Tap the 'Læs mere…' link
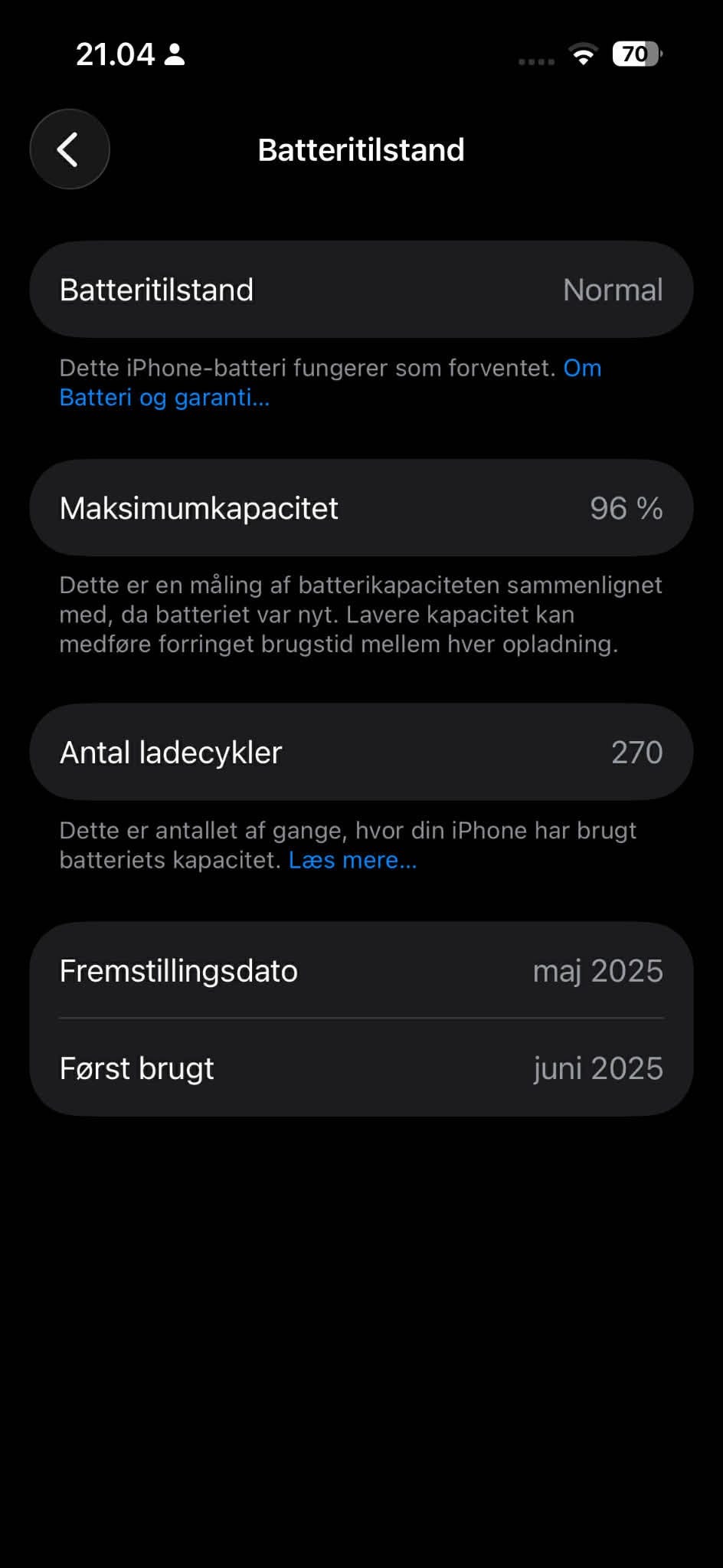 point(352,860)
